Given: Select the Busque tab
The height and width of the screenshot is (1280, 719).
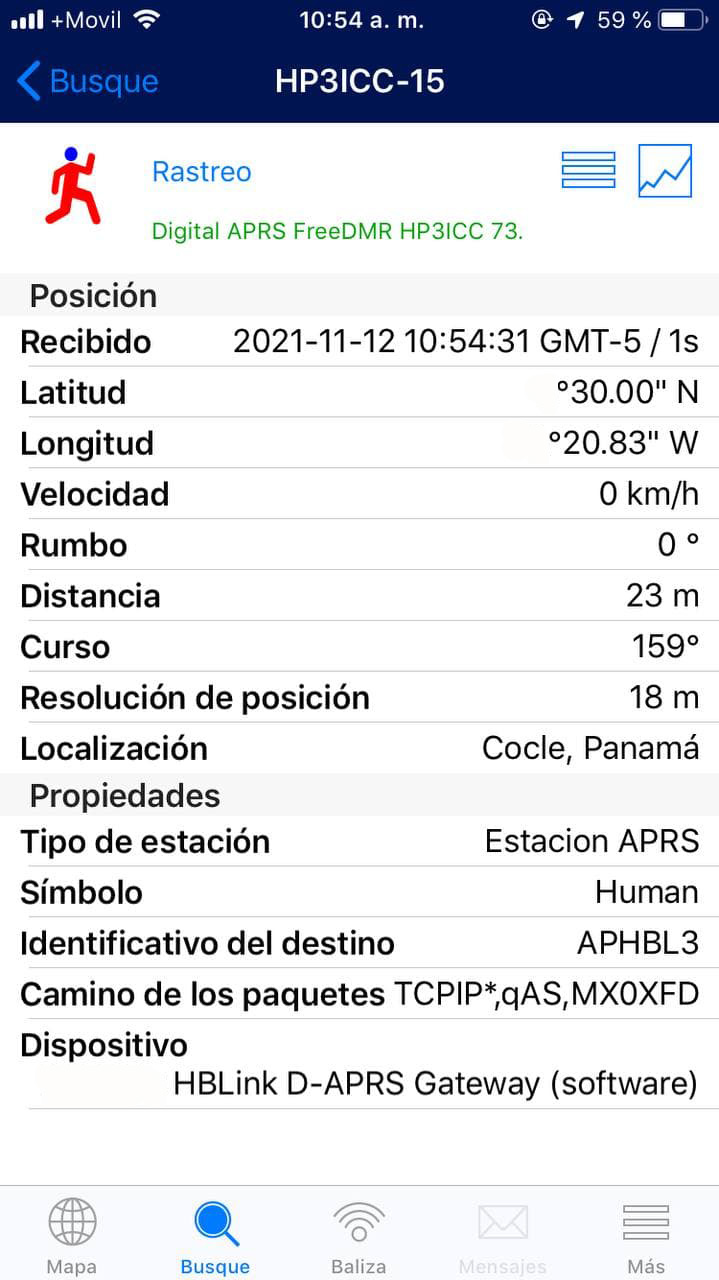Looking at the screenshot, I should point(215,1236).
